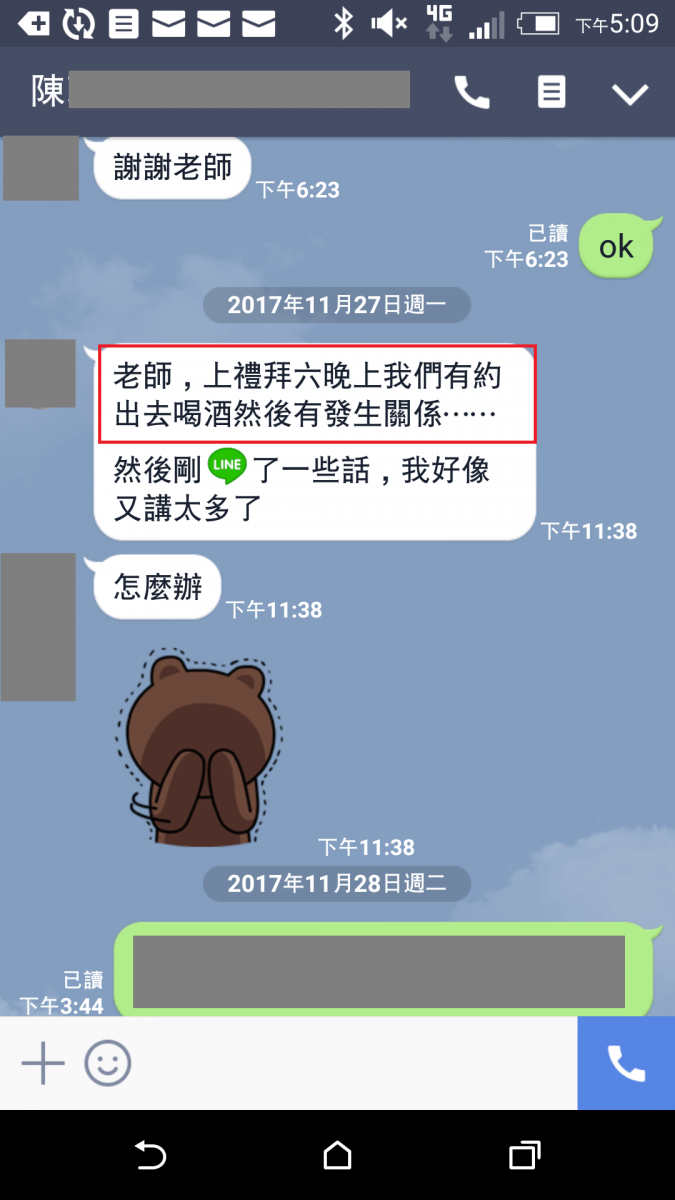Open the notes icon in header
The width and height of the screenshot is (675, 1200).
click(x=551, y=93)
